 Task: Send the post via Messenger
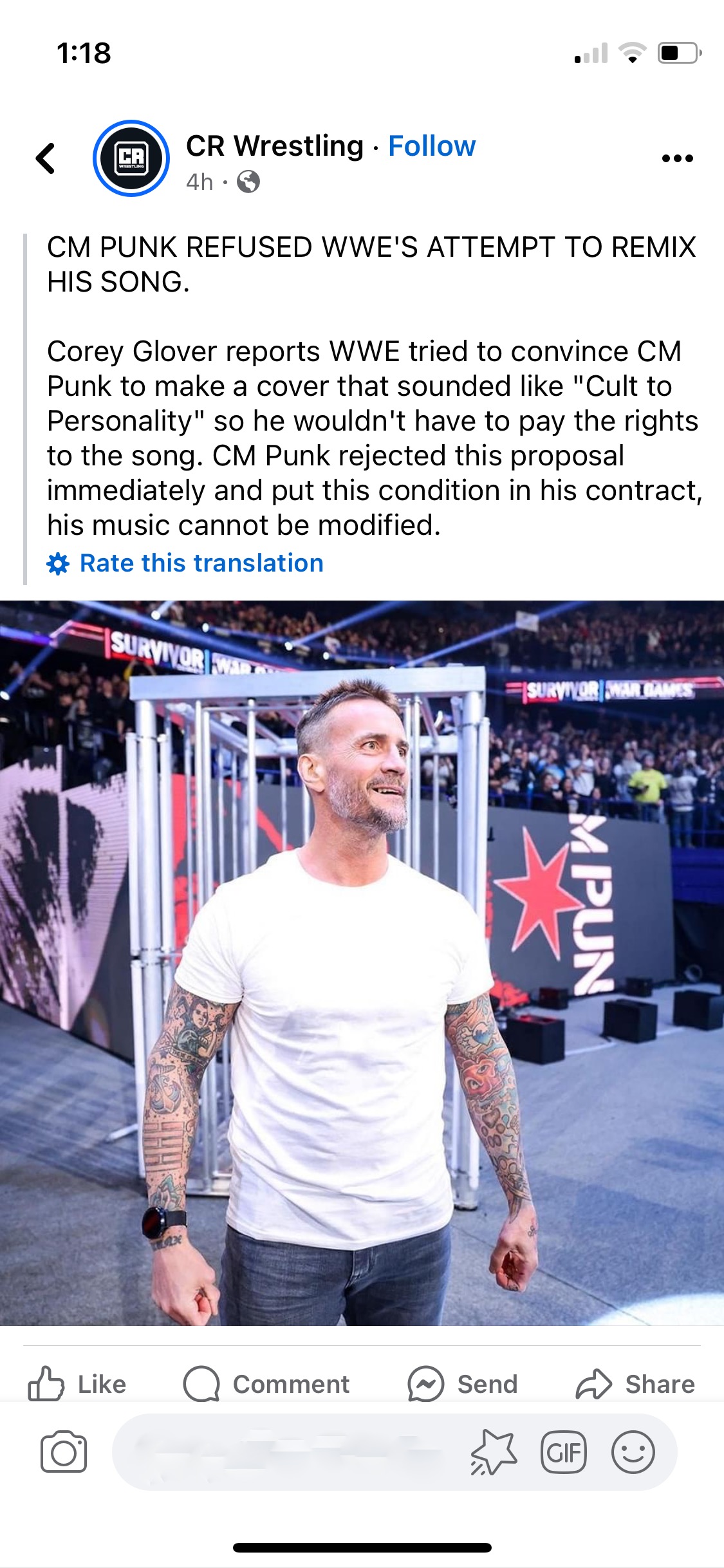tap(463, 1384)
